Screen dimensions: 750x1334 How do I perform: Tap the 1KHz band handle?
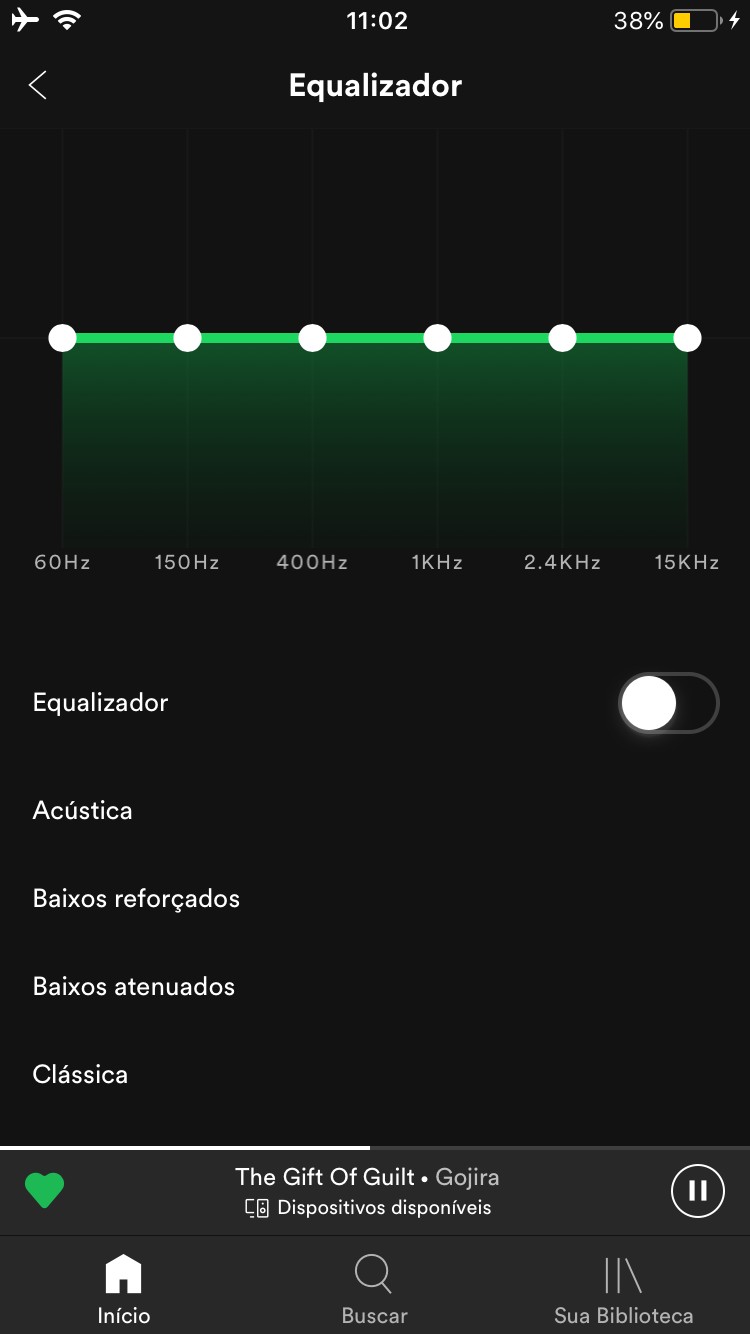pos(437,338)
